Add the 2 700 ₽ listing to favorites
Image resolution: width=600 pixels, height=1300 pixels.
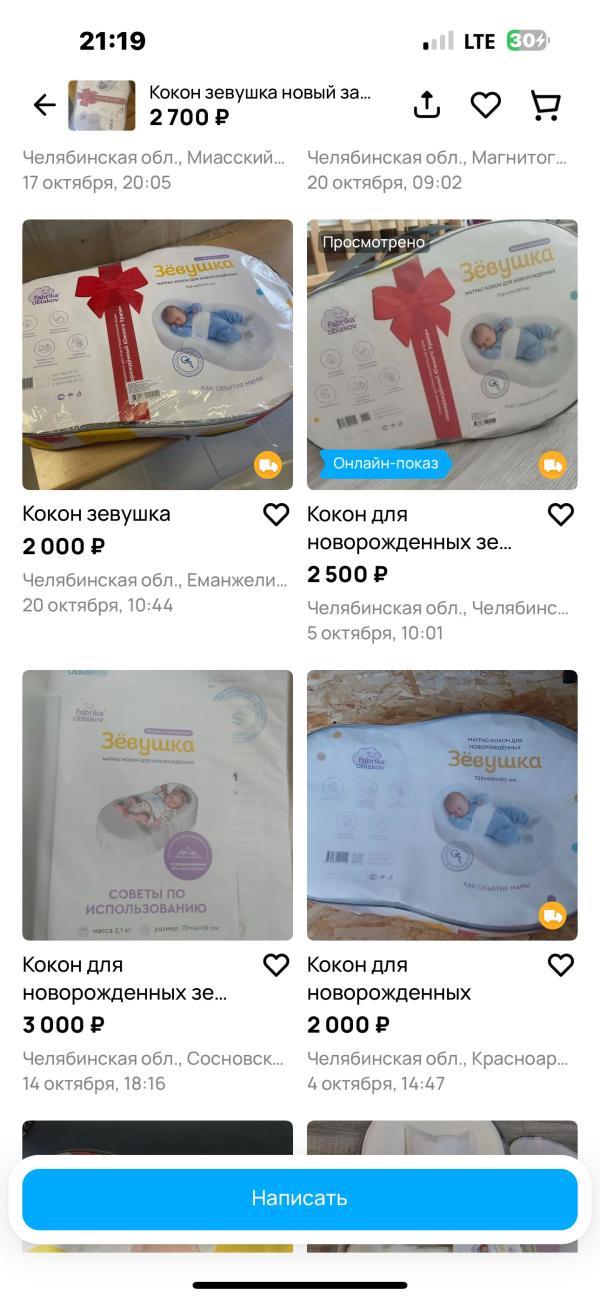click(486, 105)
